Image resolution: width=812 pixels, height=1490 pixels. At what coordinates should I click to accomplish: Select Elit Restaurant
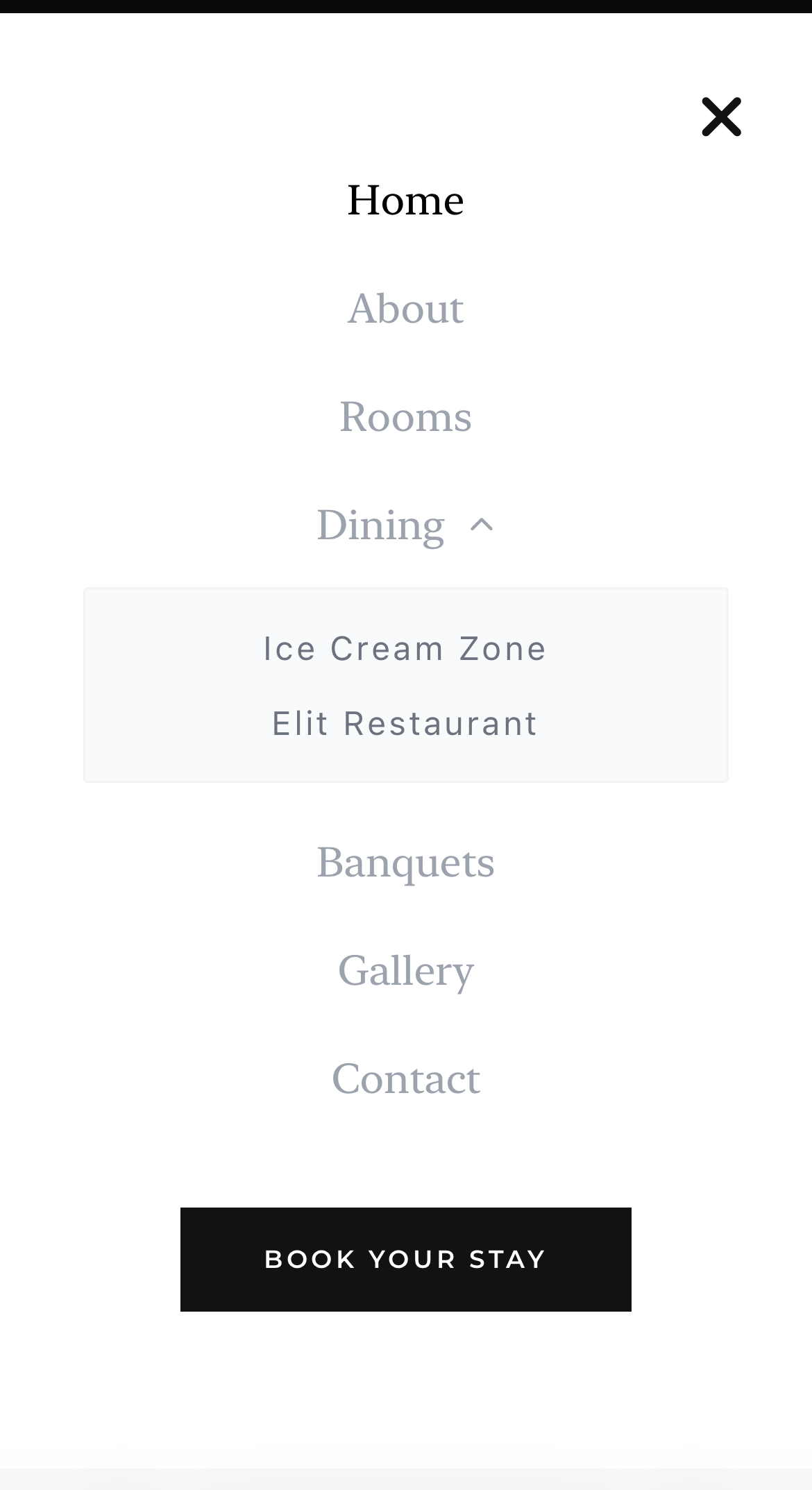coord(405,724)
